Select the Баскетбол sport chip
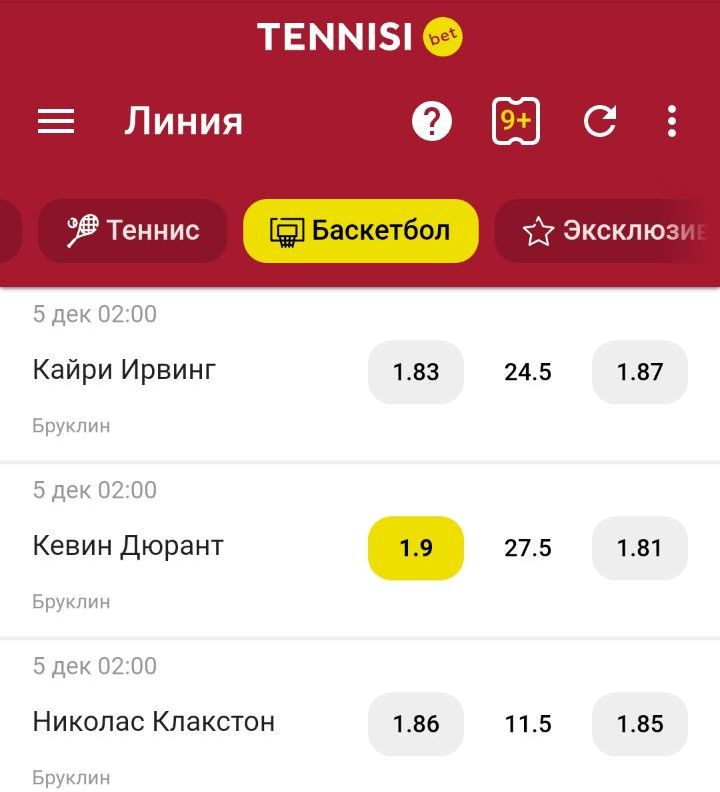 pos(360,231)
